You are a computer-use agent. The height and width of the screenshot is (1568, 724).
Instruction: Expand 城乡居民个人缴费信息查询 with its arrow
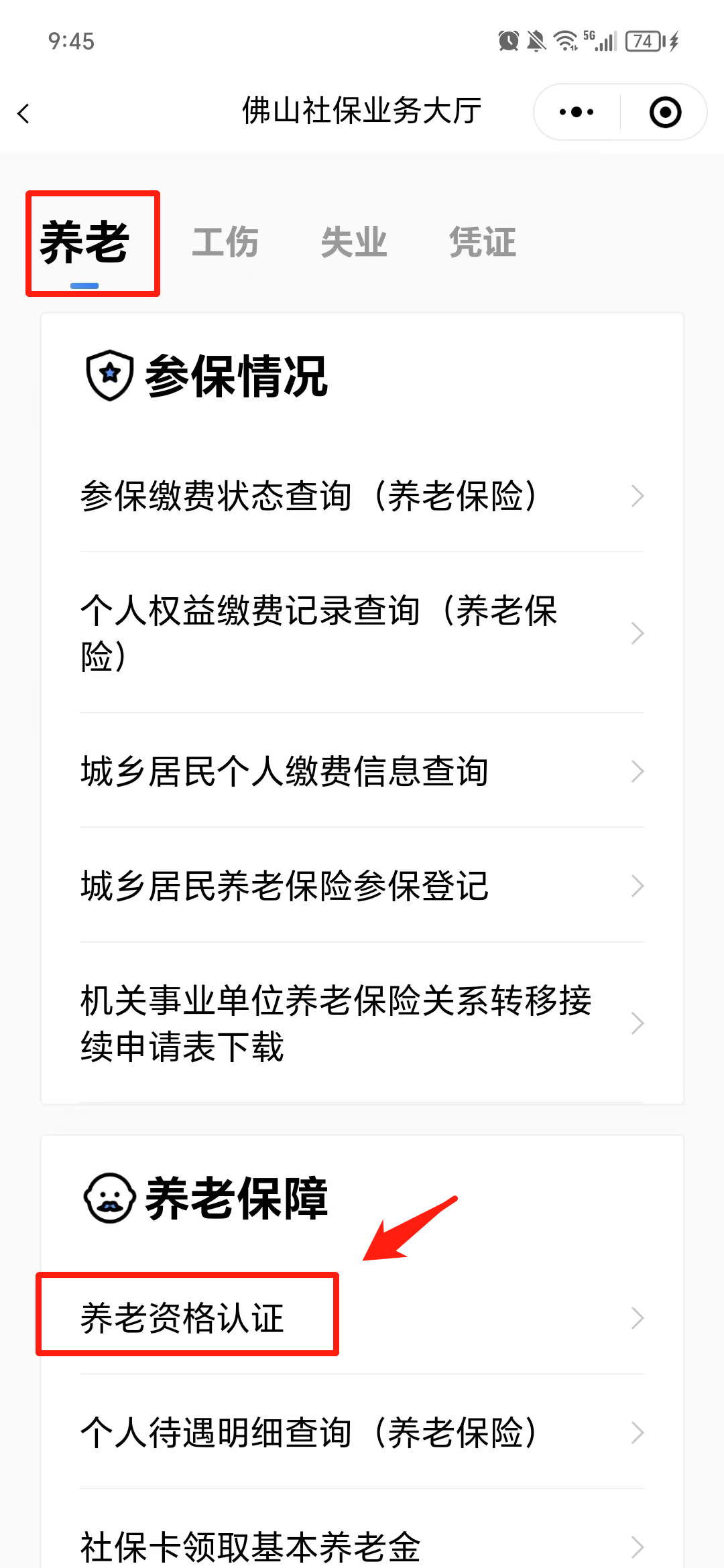click(636, 772)
